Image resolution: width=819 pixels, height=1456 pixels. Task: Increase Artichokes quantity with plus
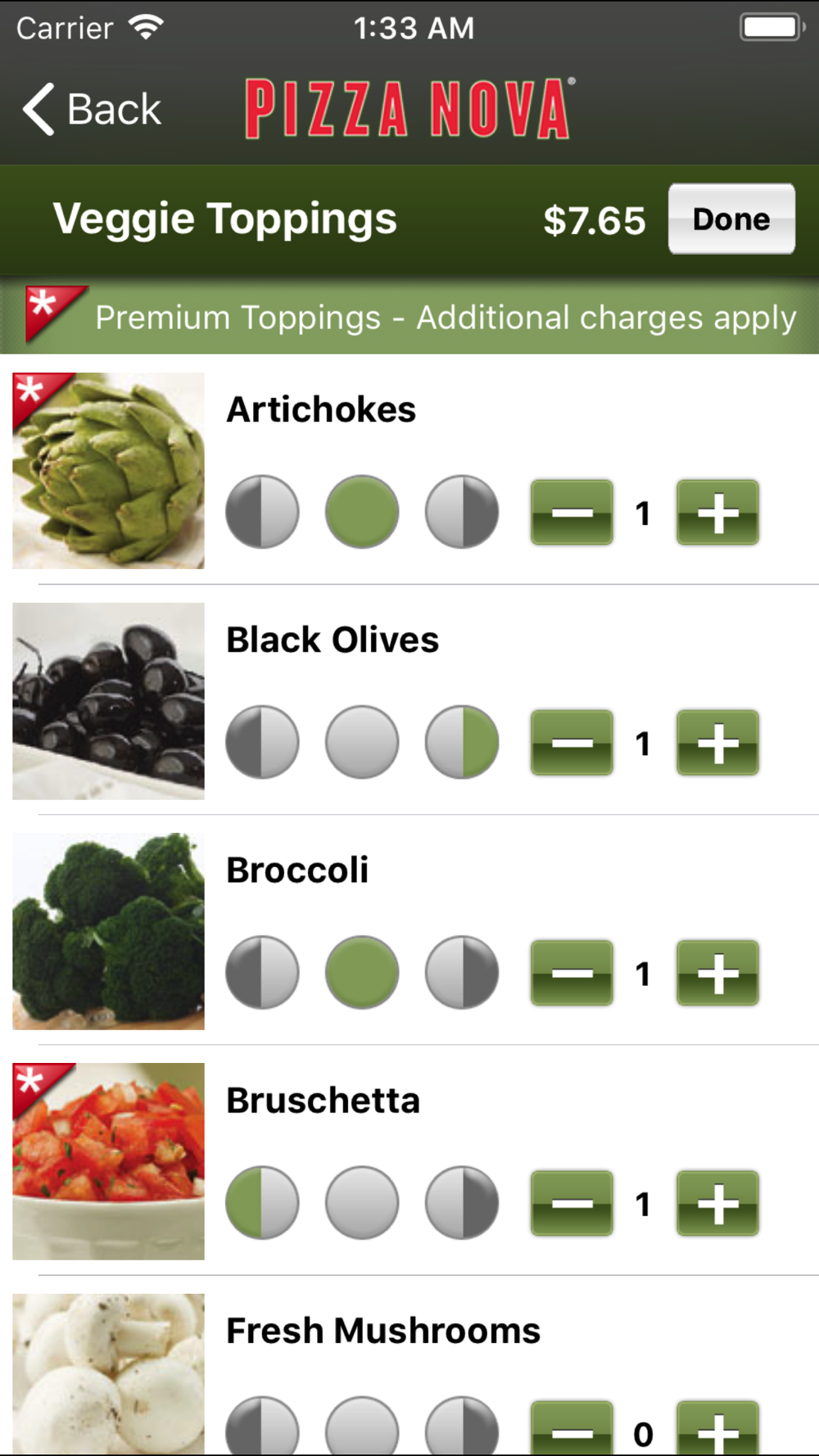coord(717,513)
